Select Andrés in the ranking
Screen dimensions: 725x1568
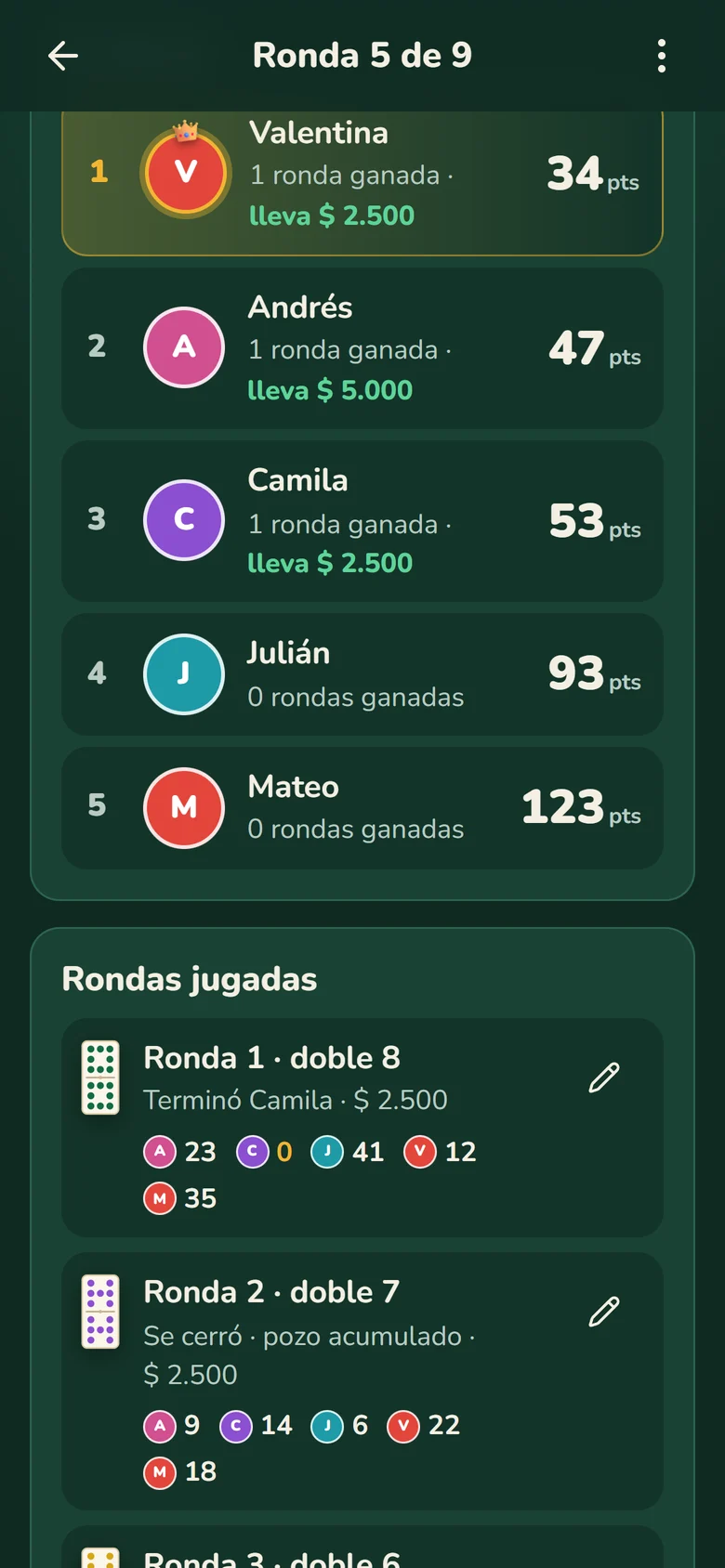362,348
